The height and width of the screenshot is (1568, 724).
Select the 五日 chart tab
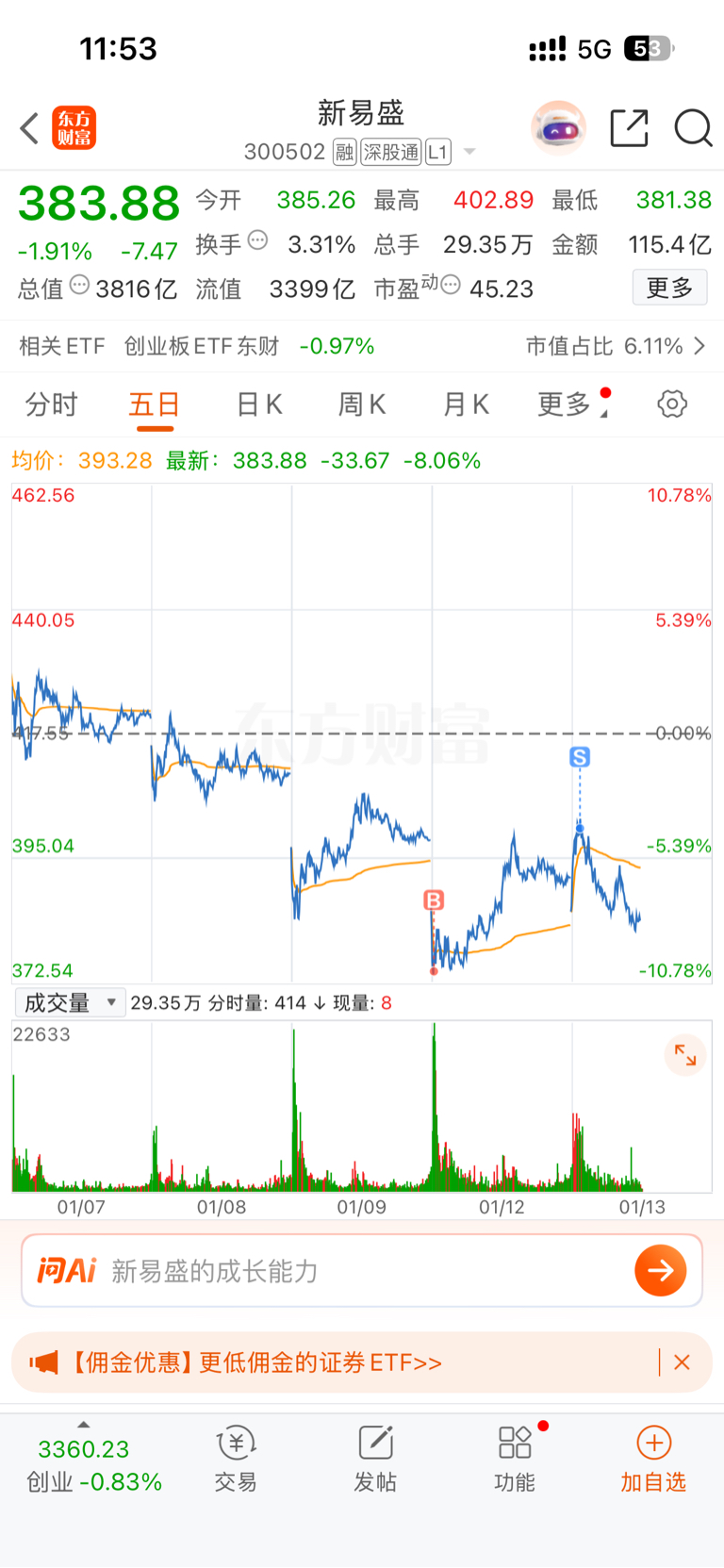[x=155, y=404]
